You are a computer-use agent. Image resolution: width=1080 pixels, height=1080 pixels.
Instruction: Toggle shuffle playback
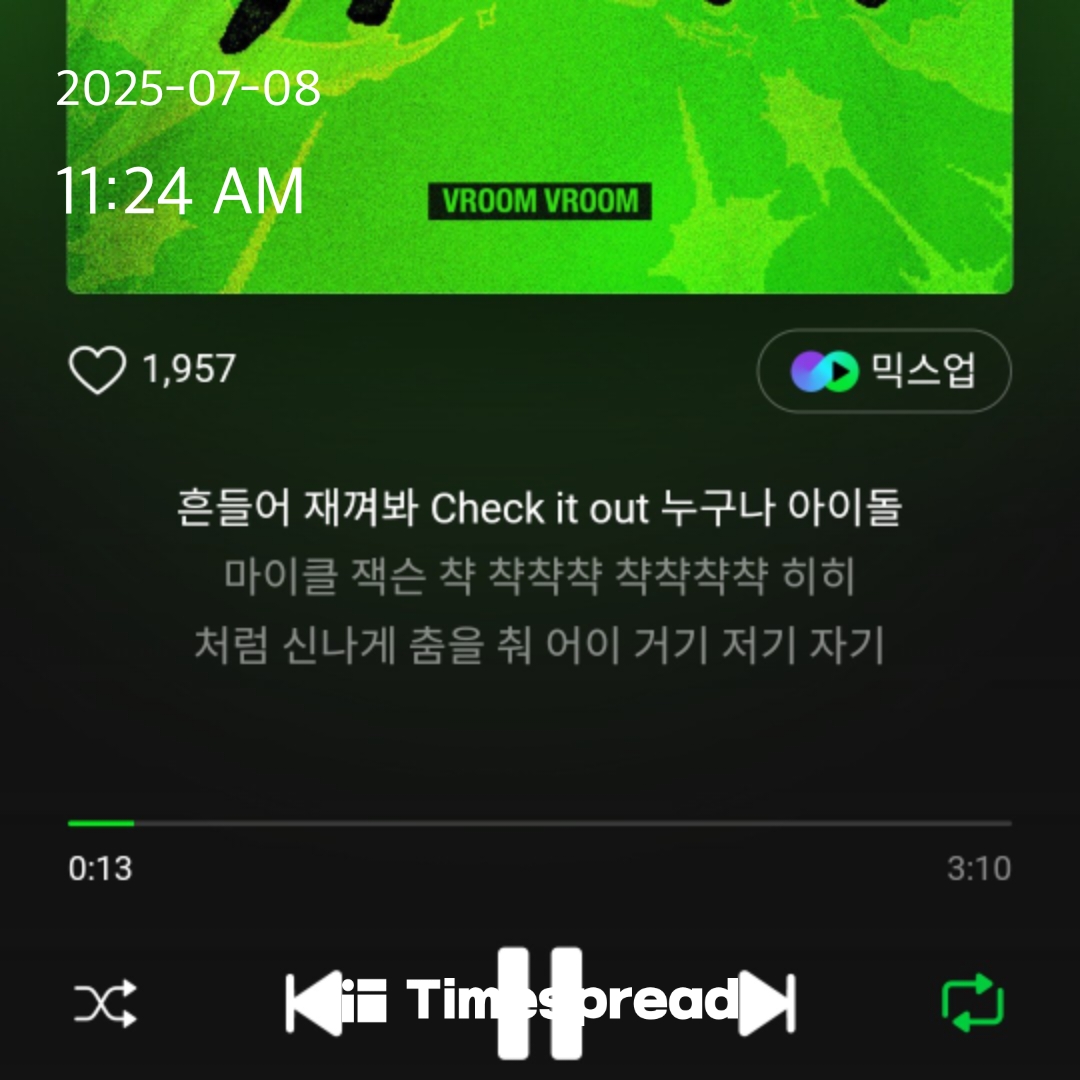pyautogui.click(x=105, y=1003)
